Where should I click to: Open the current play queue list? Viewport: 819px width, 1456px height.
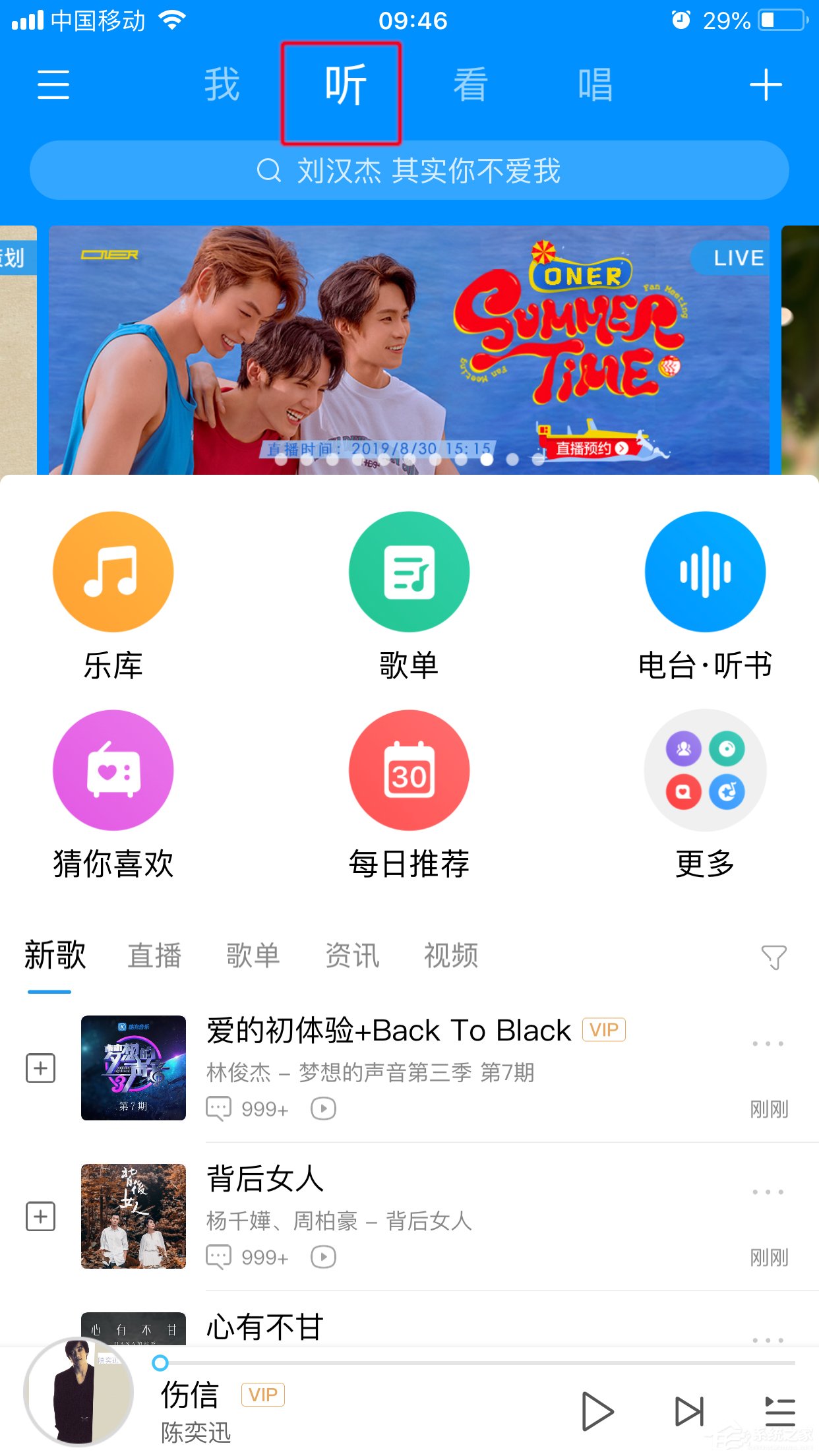point(778,1412)
